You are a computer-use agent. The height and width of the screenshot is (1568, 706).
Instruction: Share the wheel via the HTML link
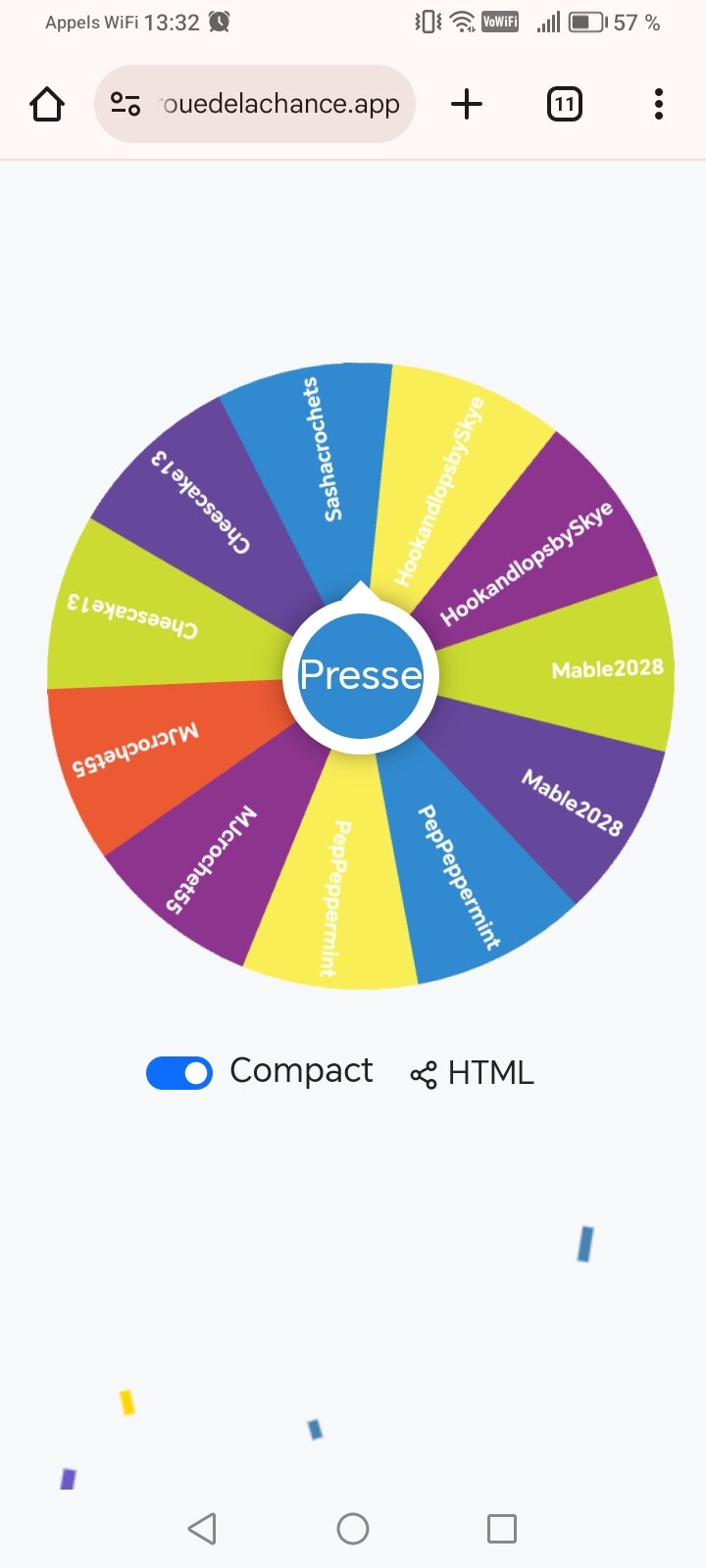pos(472,1073)
